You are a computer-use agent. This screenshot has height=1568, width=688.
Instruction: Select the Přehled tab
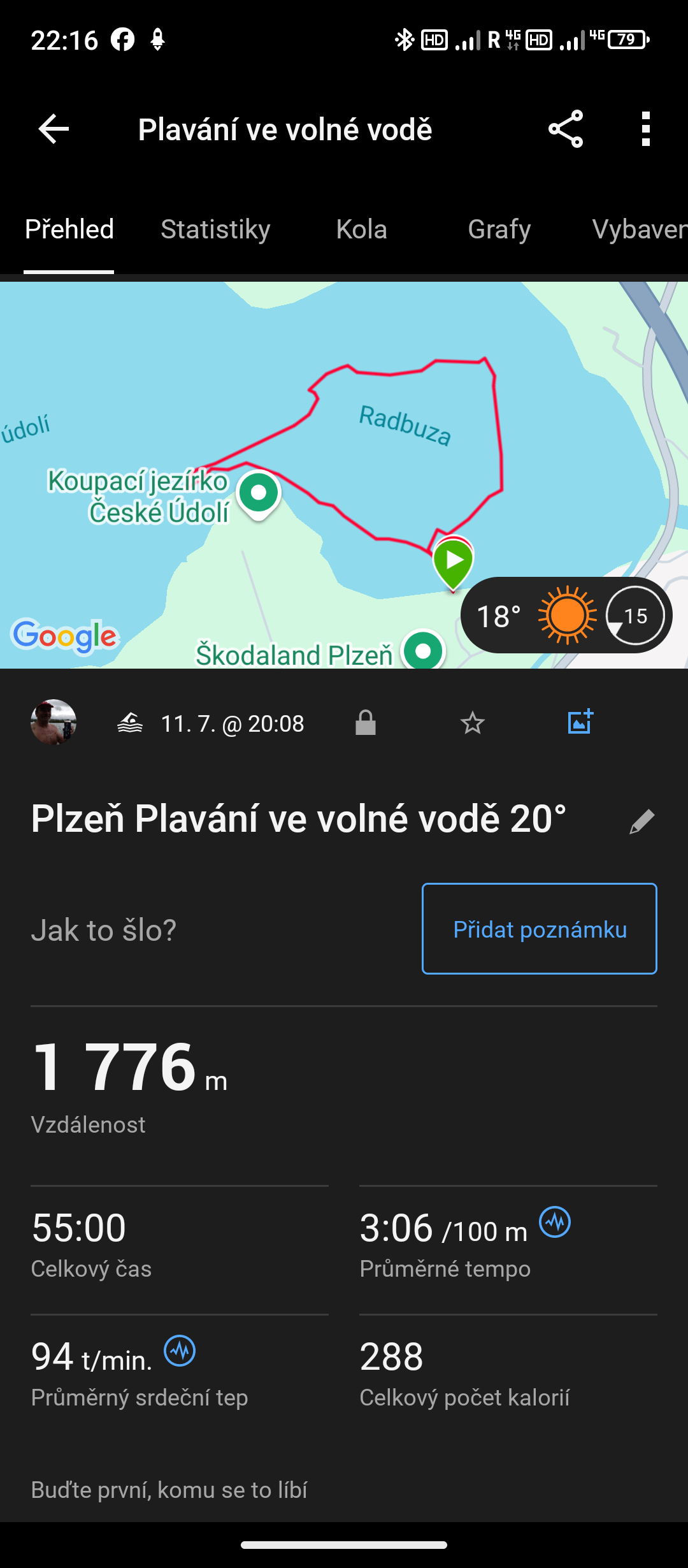(69, 229)
